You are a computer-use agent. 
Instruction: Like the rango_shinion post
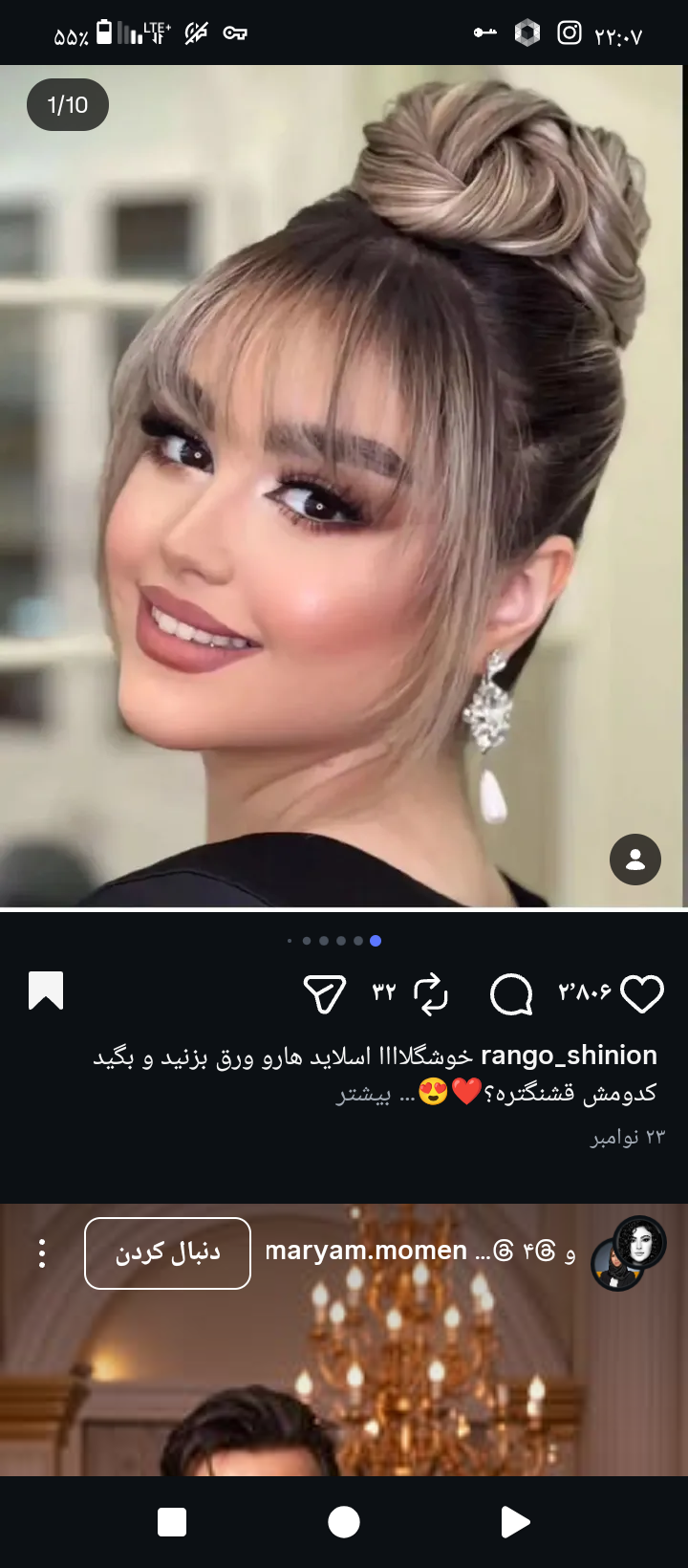[642, 994]
